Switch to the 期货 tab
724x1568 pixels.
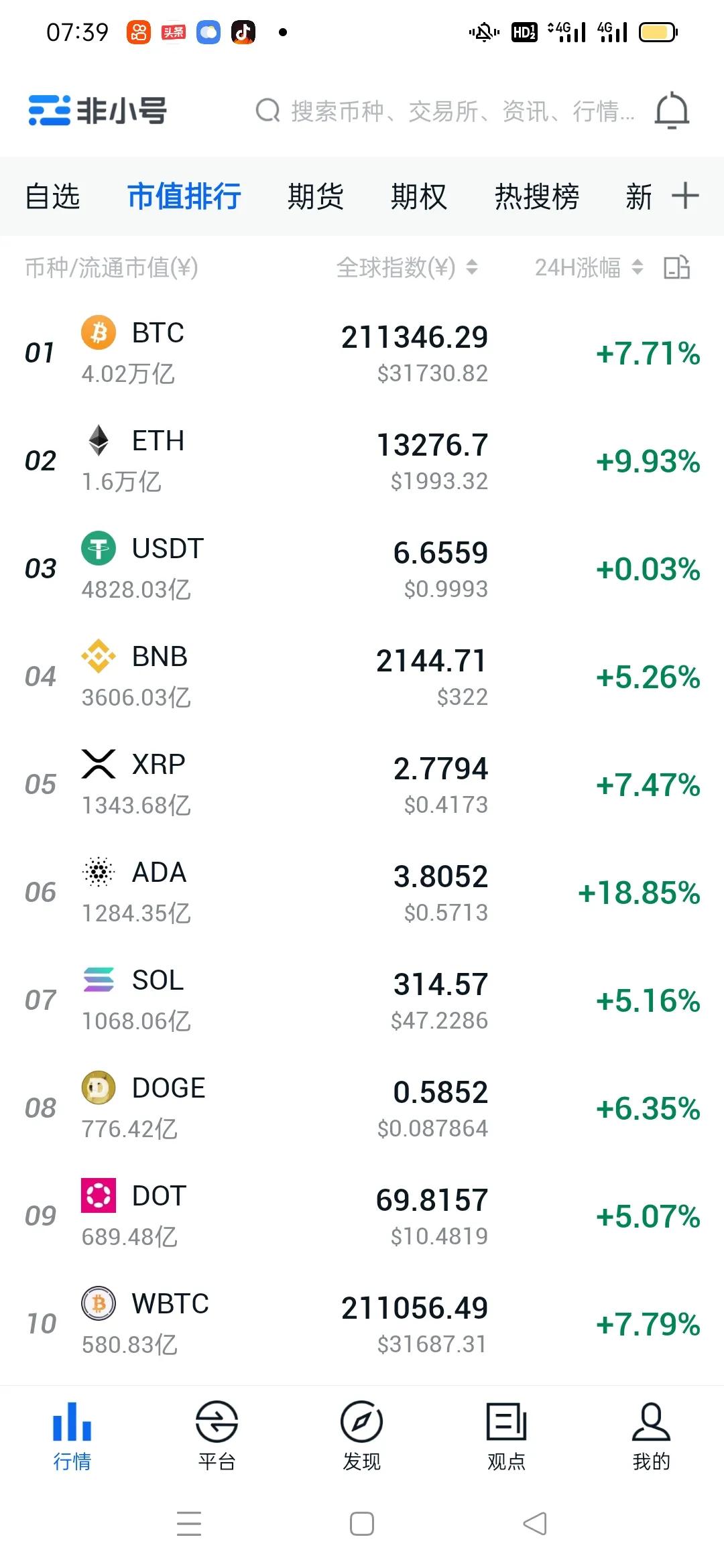point(315,197)
